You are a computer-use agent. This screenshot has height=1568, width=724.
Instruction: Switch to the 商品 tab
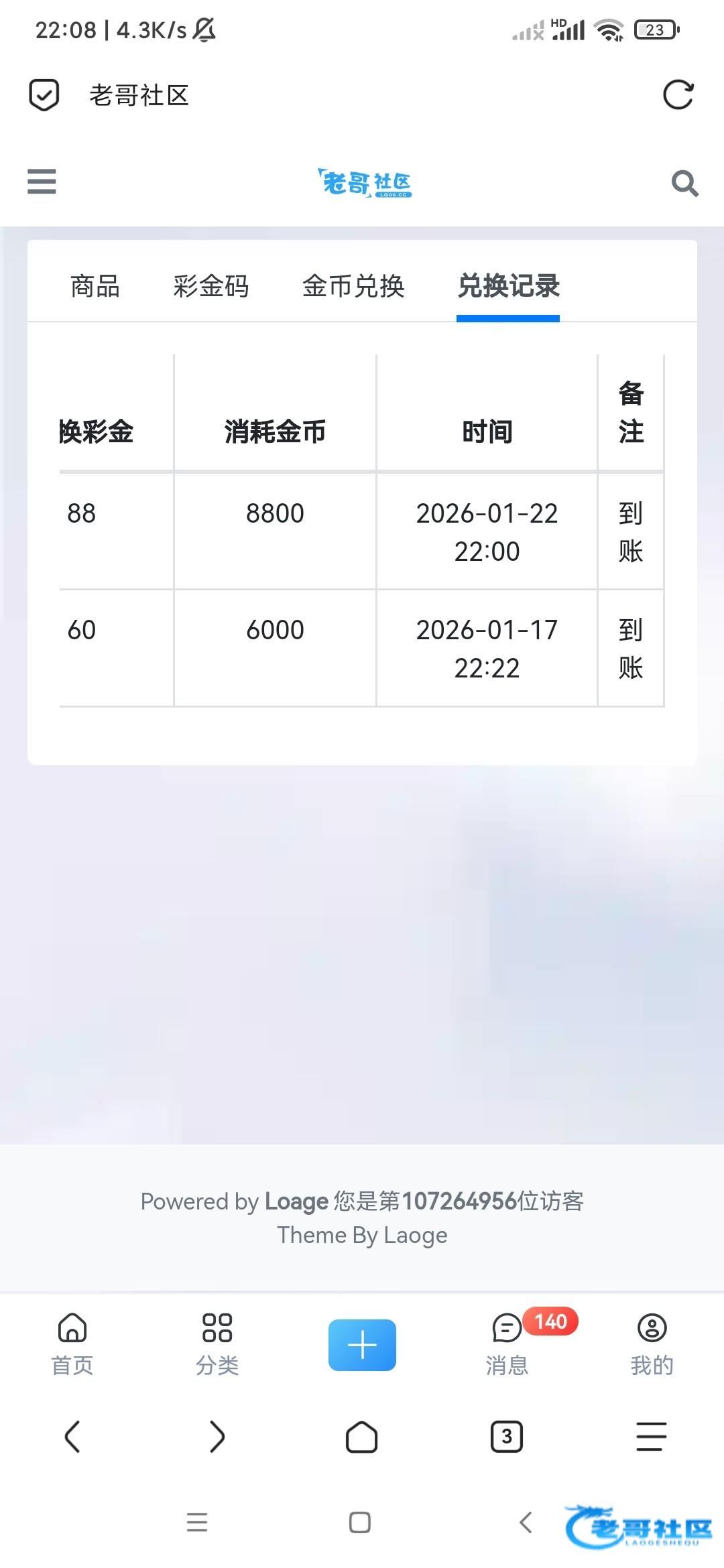click(95, 286)
